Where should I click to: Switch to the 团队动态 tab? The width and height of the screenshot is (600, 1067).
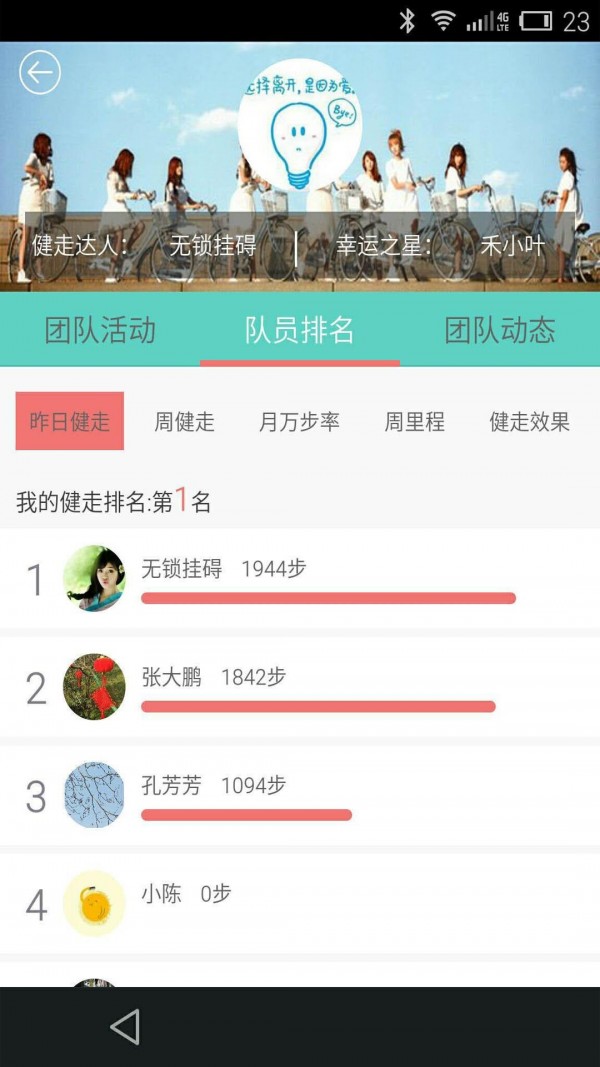500,331
